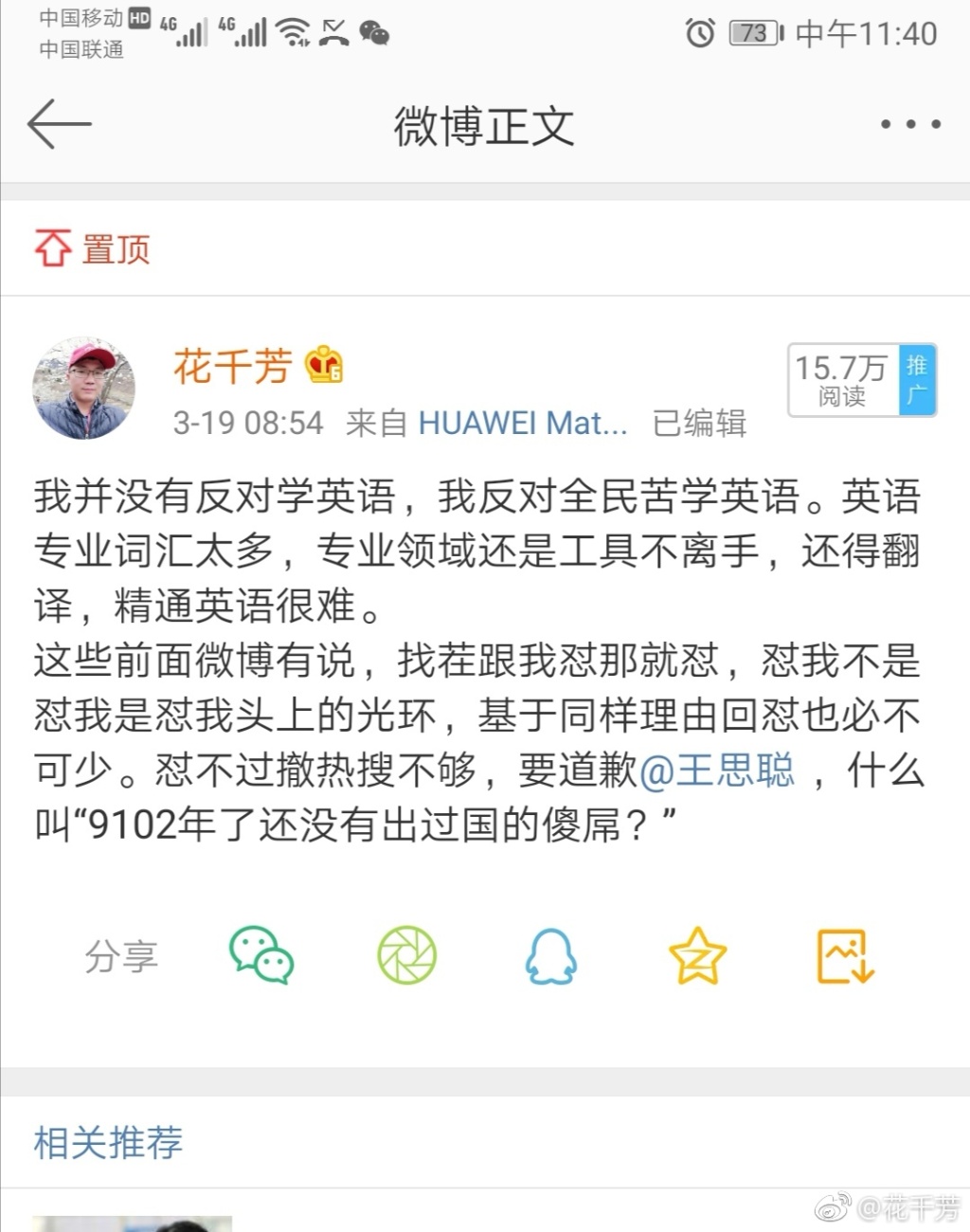The height and width of the screenshot is (1232, 970).
Task: Open the @王思聪 mention
Action: pyautogui.click(x=717, y=770)
